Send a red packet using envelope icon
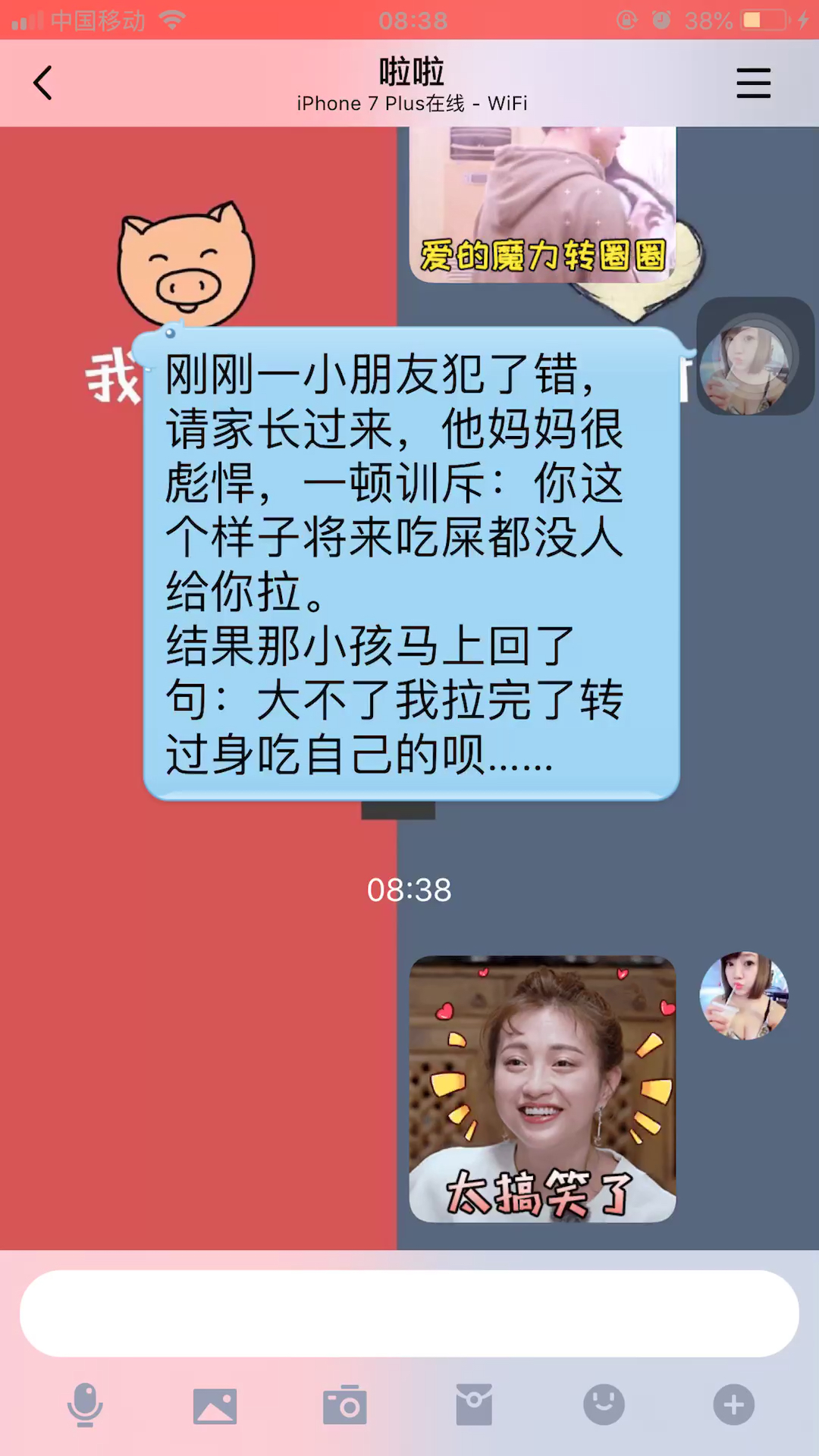 [x=474, y=1405]
